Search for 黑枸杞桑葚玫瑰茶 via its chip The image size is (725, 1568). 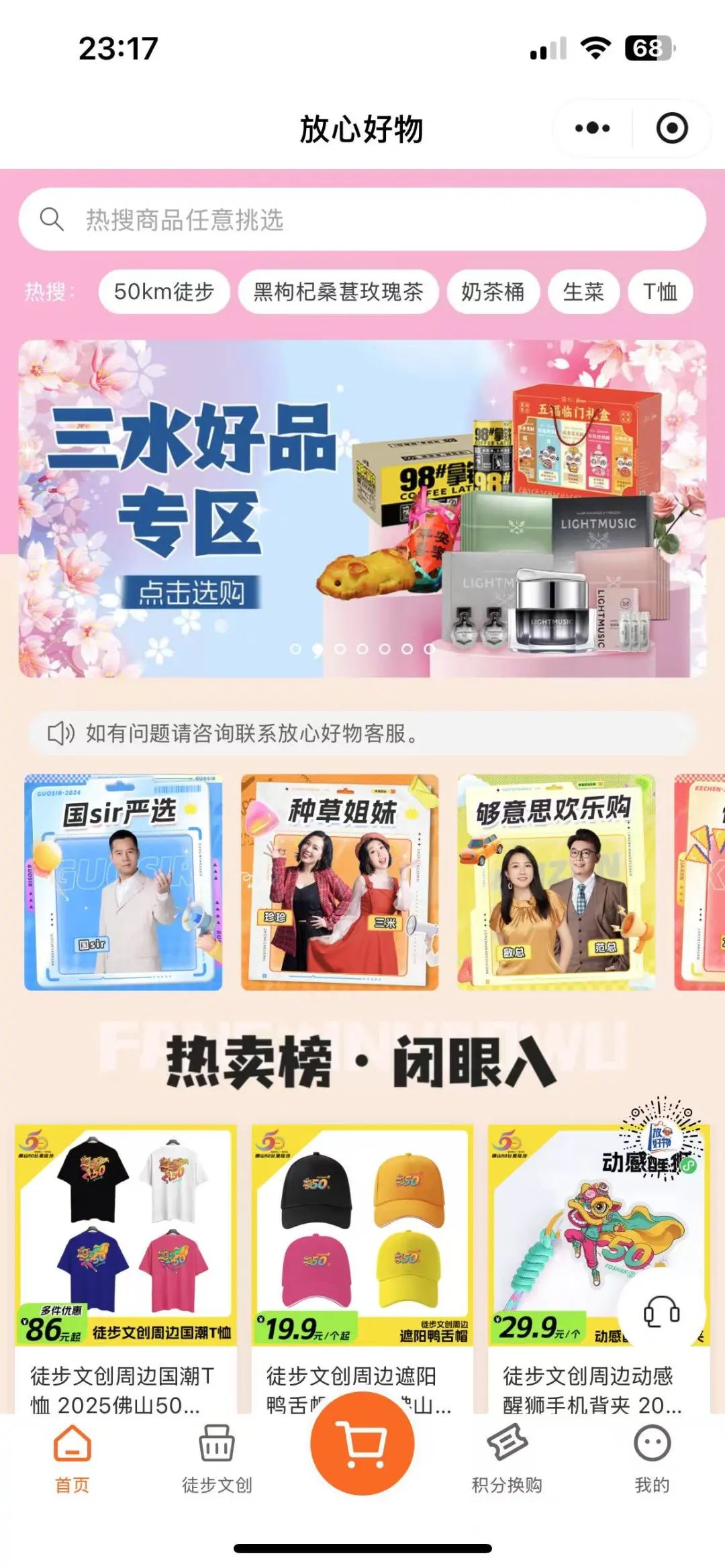coord(338,292)
